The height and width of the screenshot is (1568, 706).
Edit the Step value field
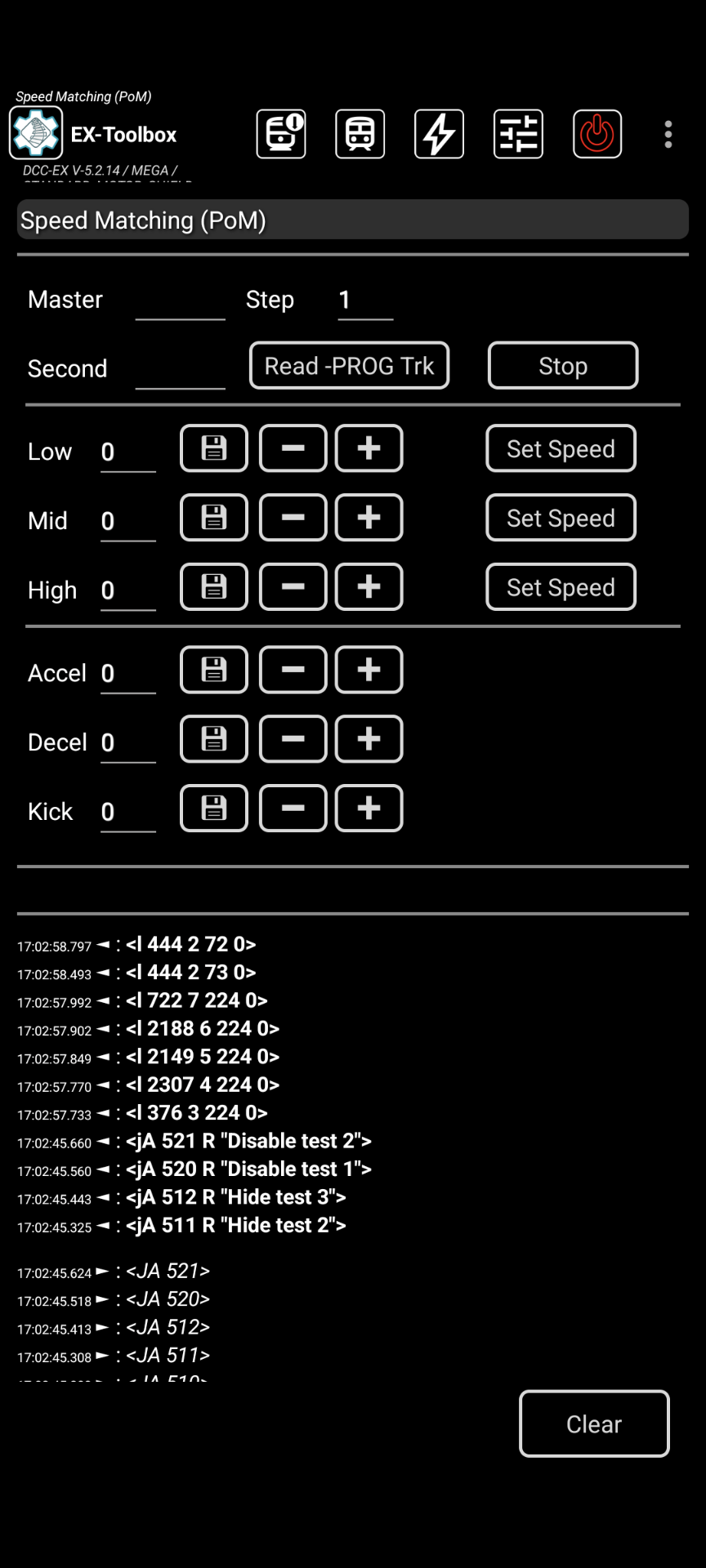tap(364, 301)
